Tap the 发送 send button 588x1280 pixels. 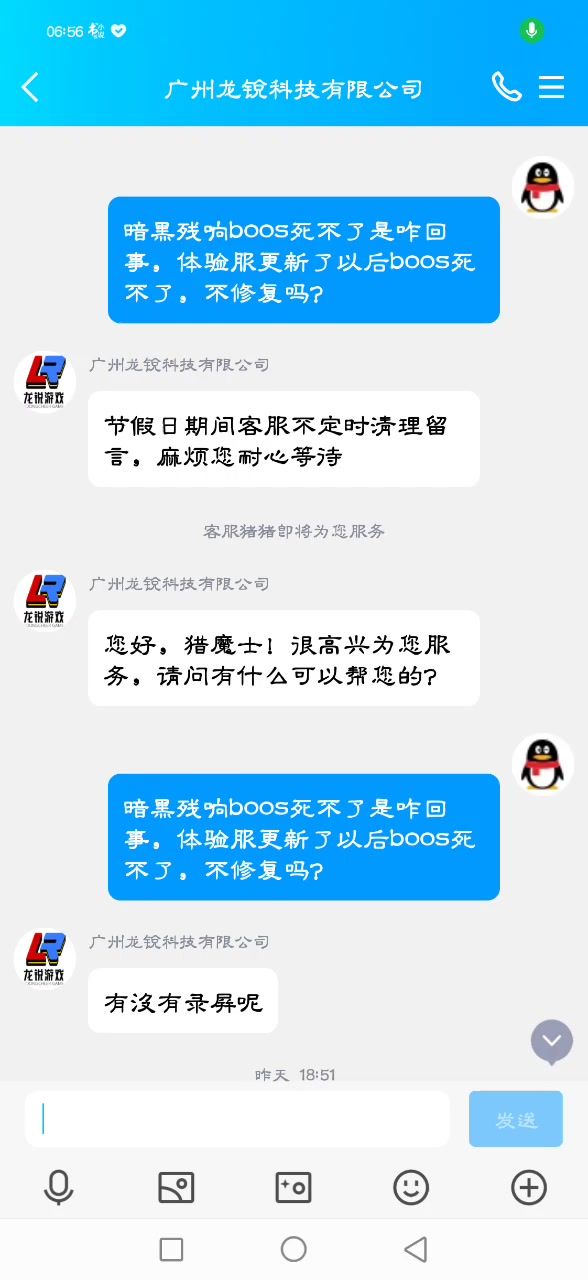516,1119
